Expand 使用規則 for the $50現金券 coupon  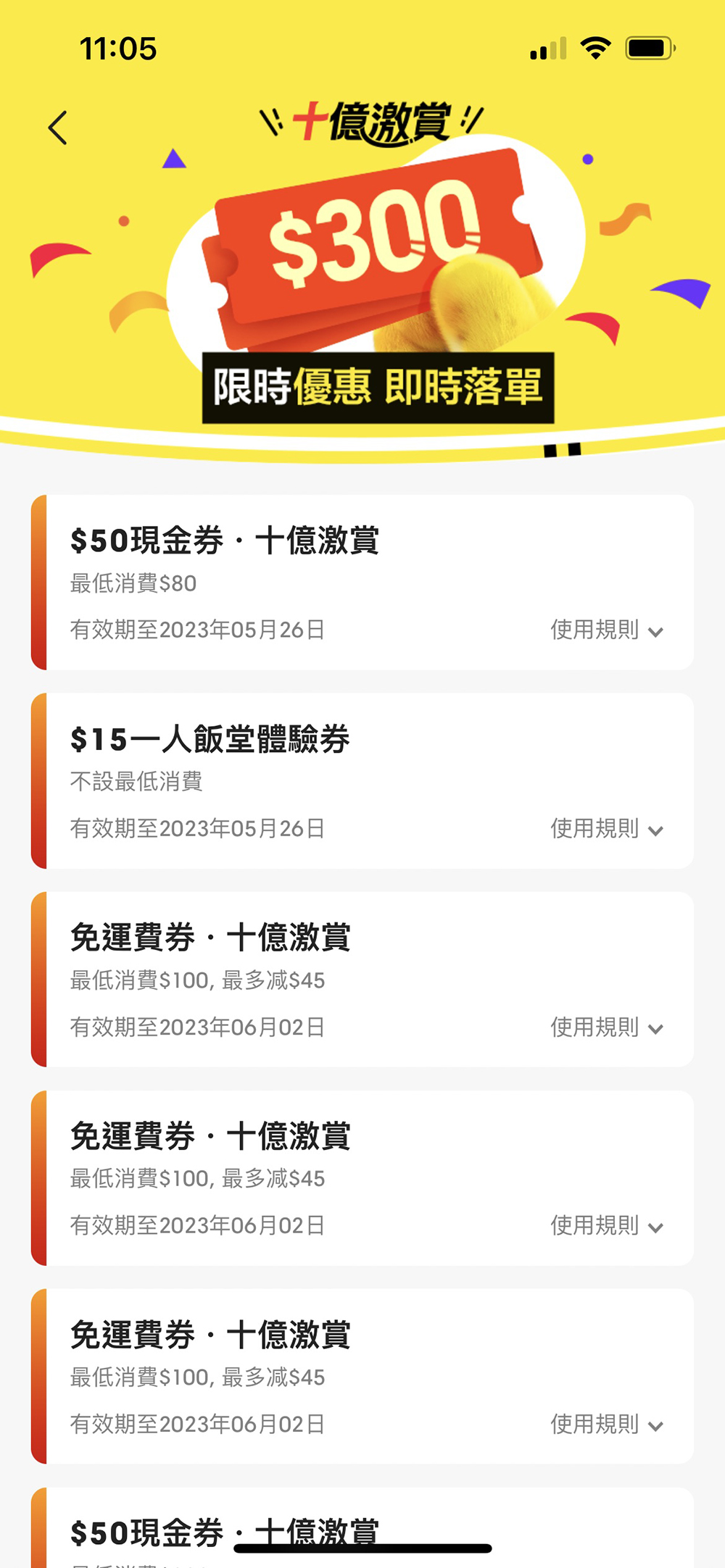pyautogui.click(x=609, y=630)
